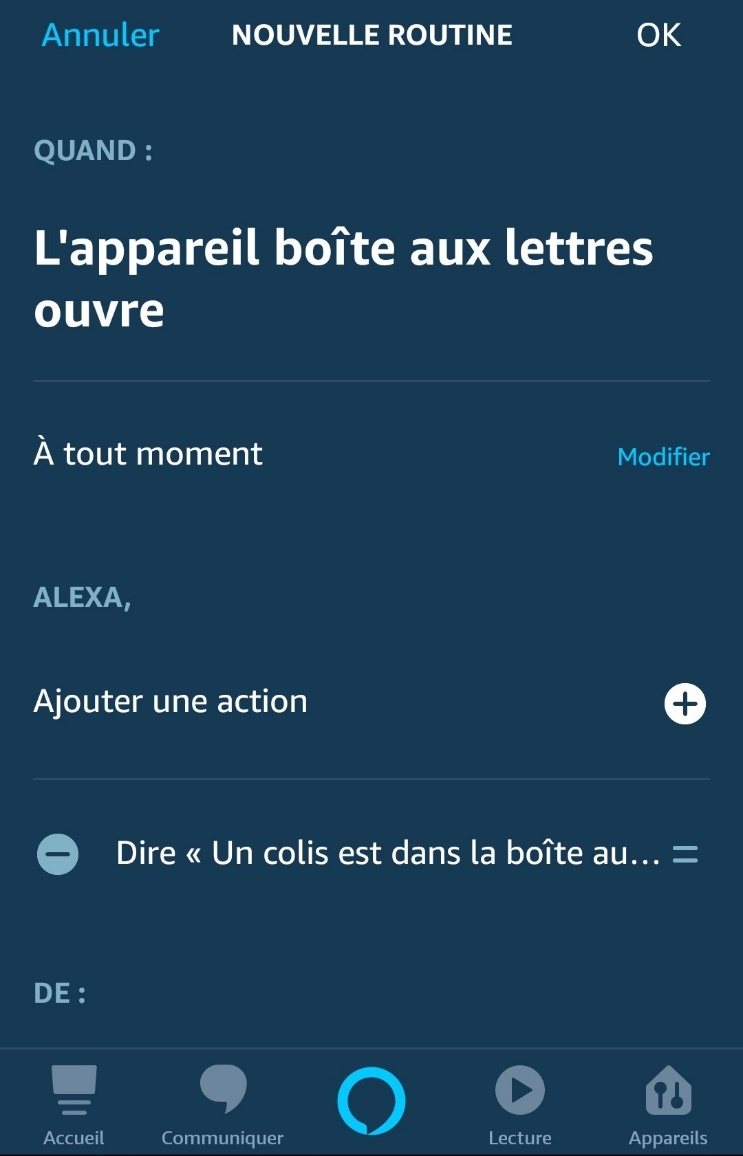Switch to the Communiquer tab

click(x=222, y=1105)
